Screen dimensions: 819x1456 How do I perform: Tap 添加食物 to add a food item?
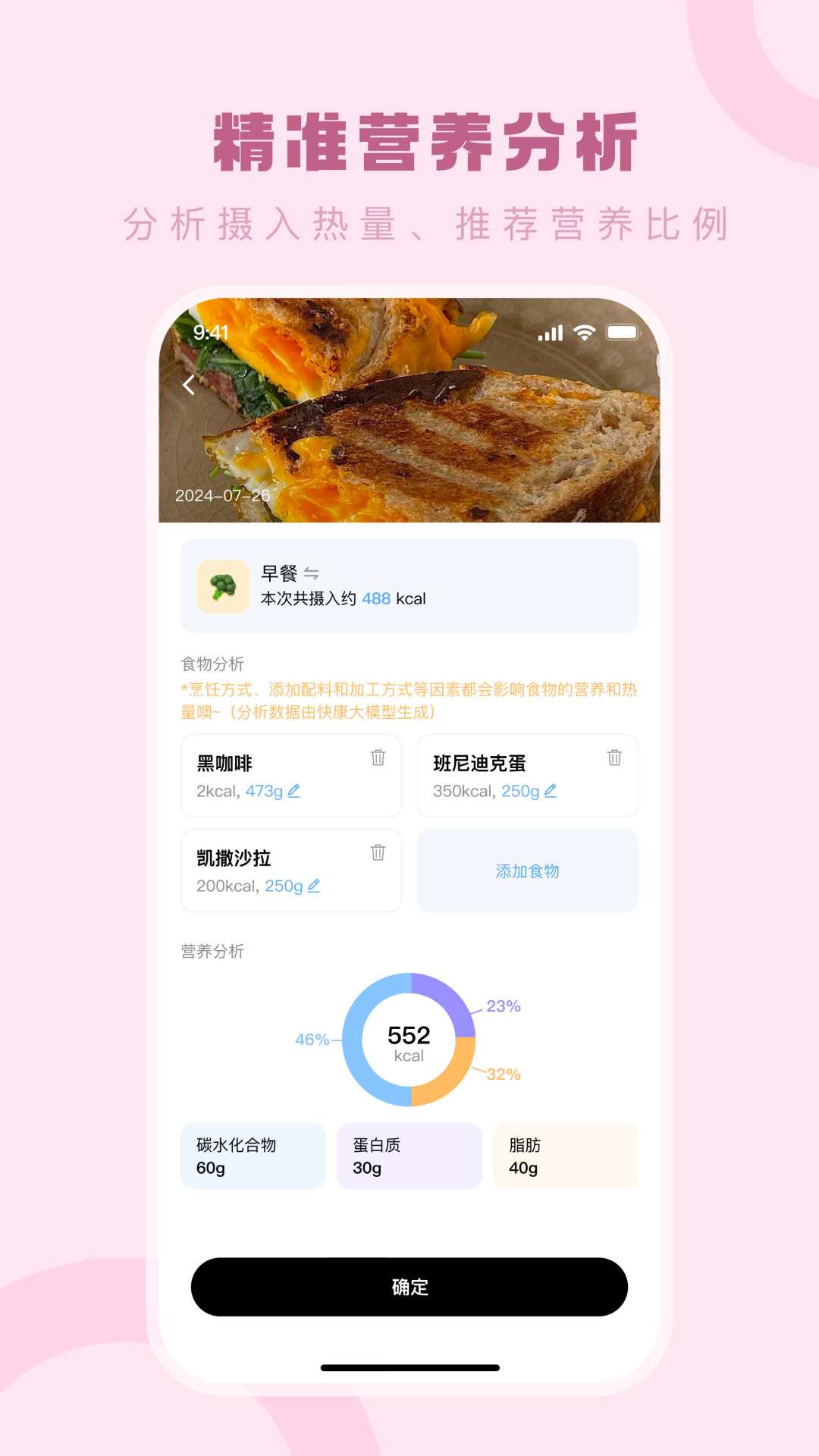(527, 871)
